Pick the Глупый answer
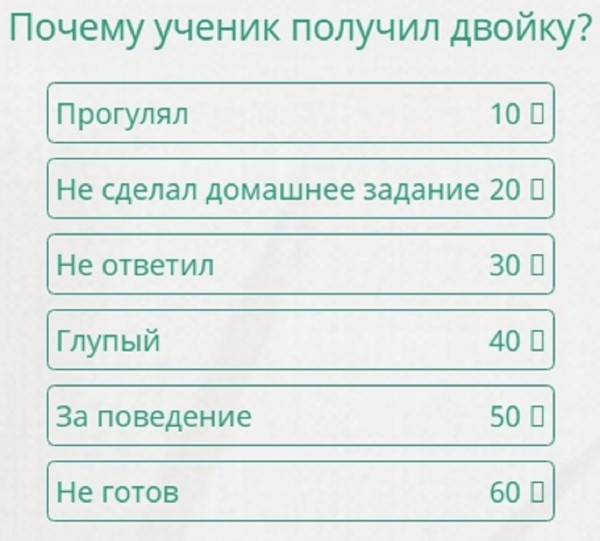This screenshot has height=541, width=600. 300,341
